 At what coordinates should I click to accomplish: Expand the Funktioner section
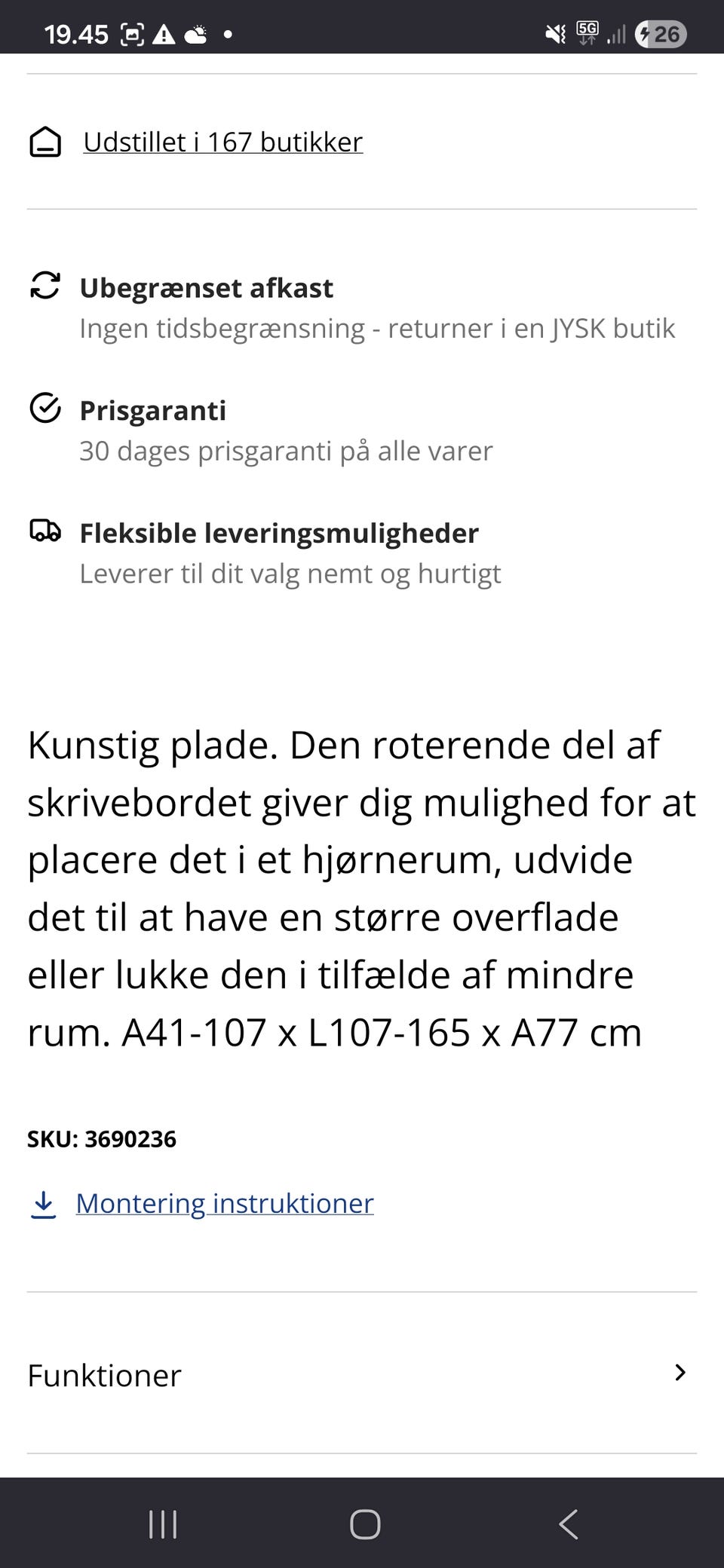pos(103,1374)
